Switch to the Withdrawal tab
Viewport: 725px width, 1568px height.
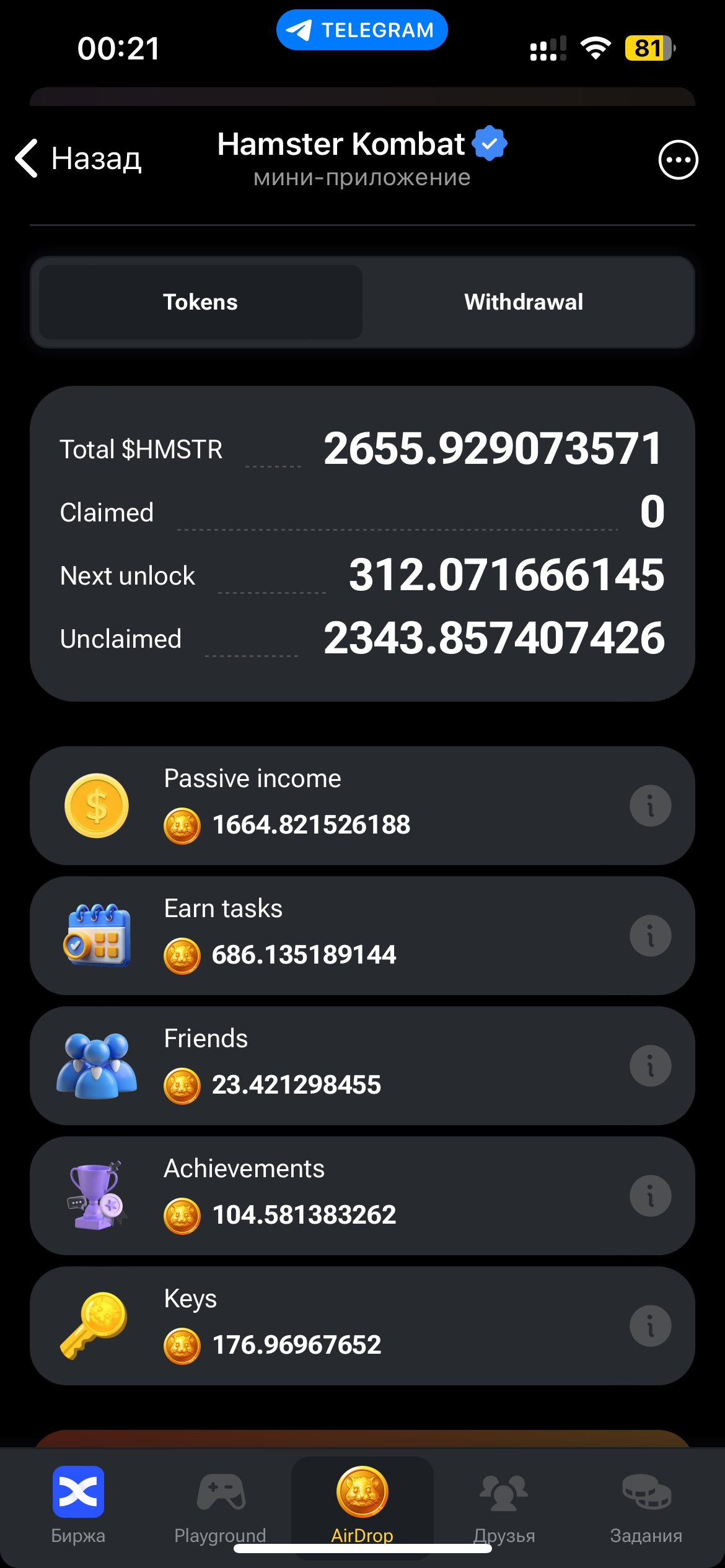(524, 302)
